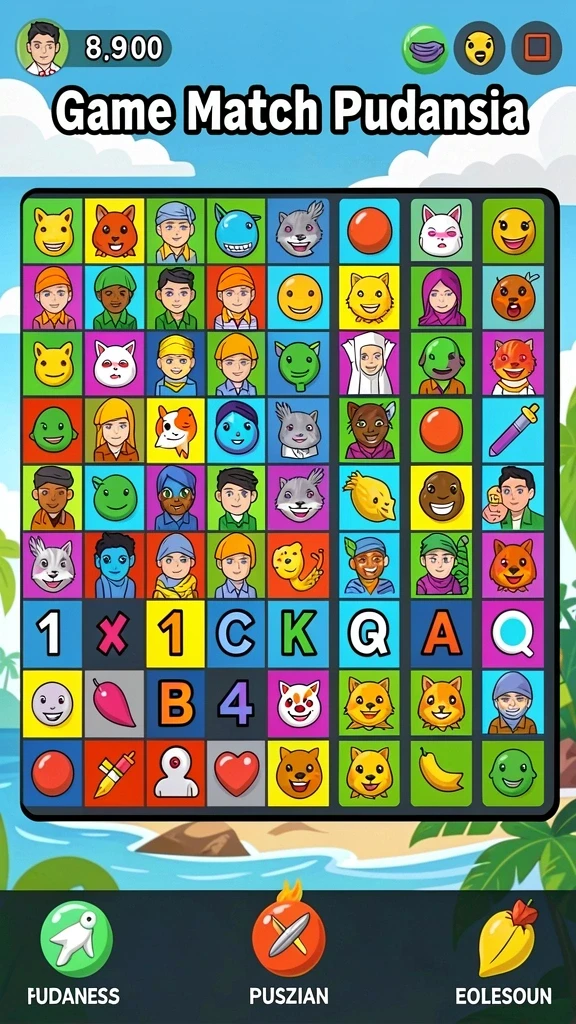Select the blue letter C tile

[x=236, y=633]
